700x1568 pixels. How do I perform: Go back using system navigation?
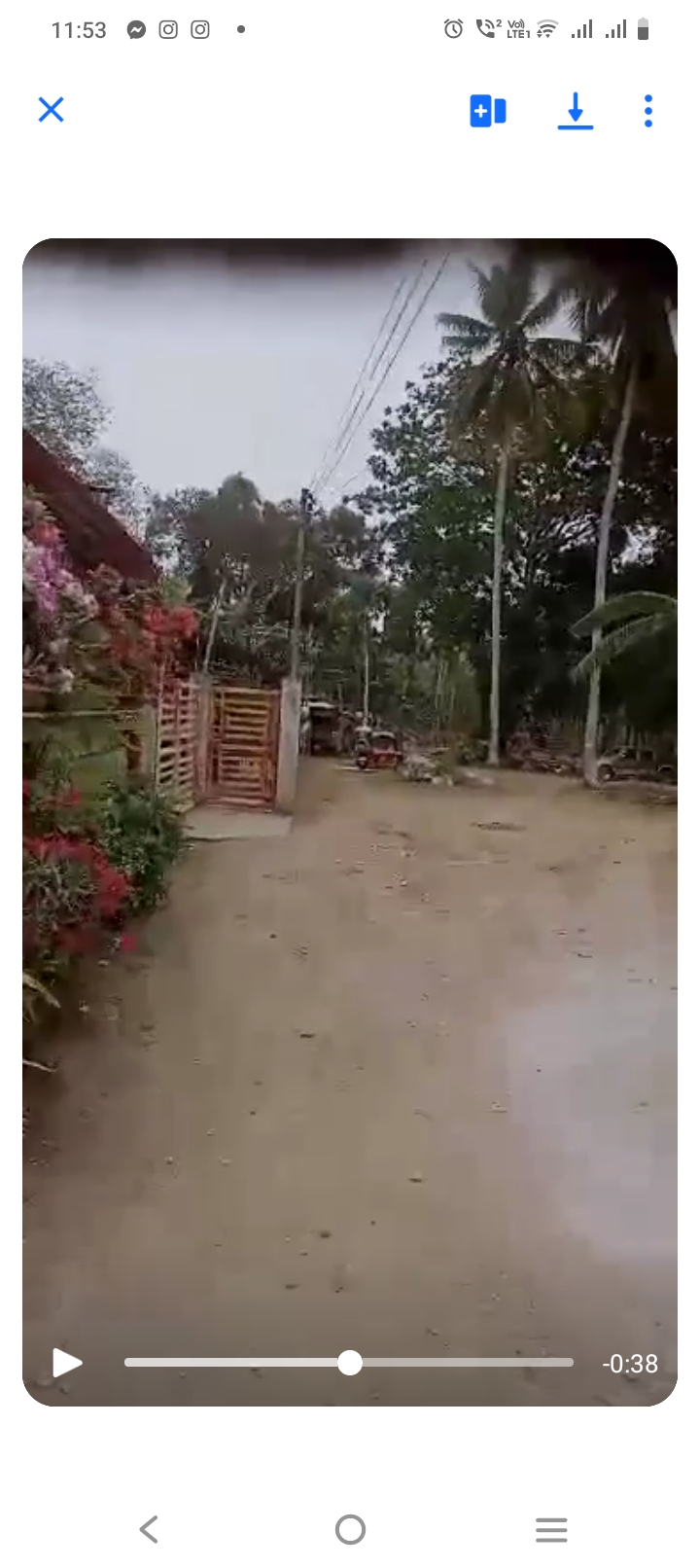149,1529
